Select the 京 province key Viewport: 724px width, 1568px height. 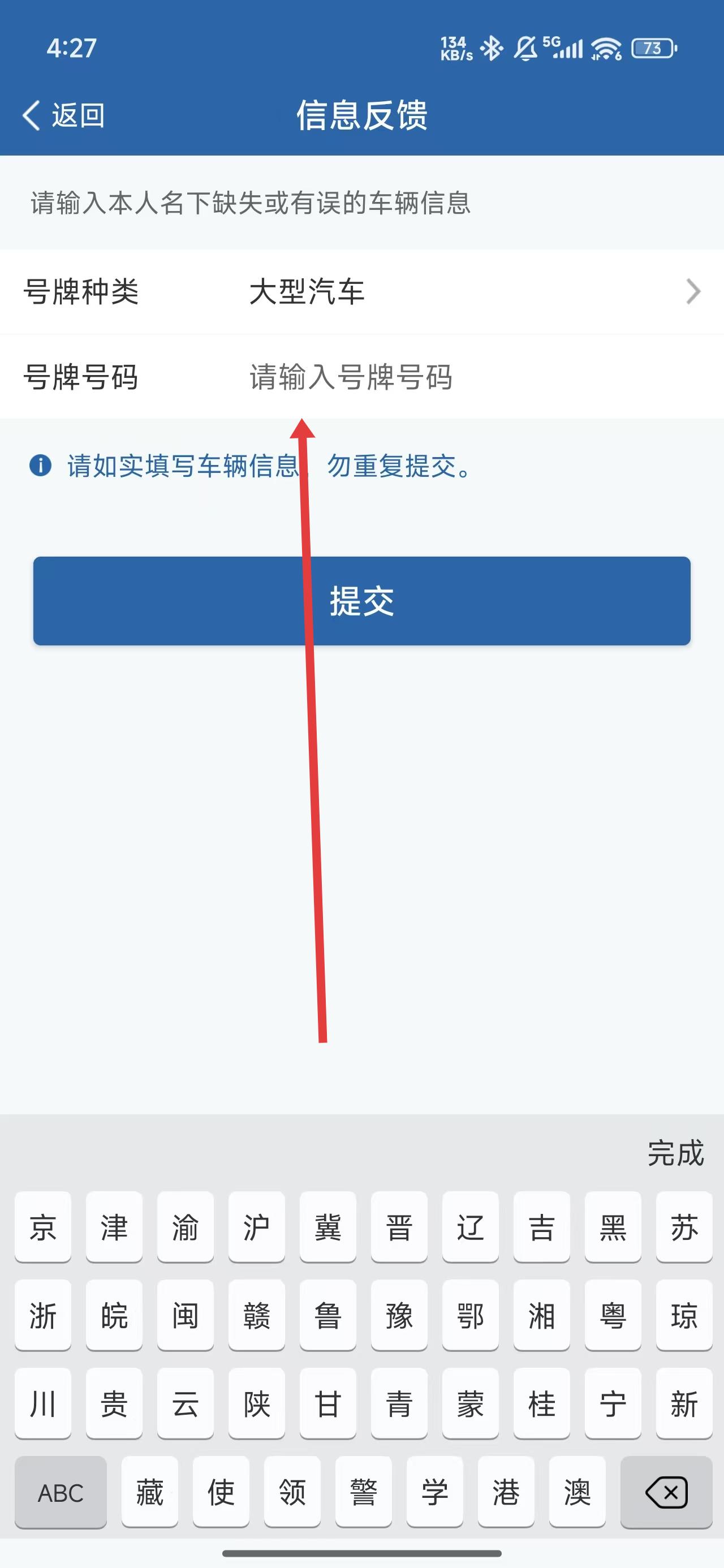42,1226
